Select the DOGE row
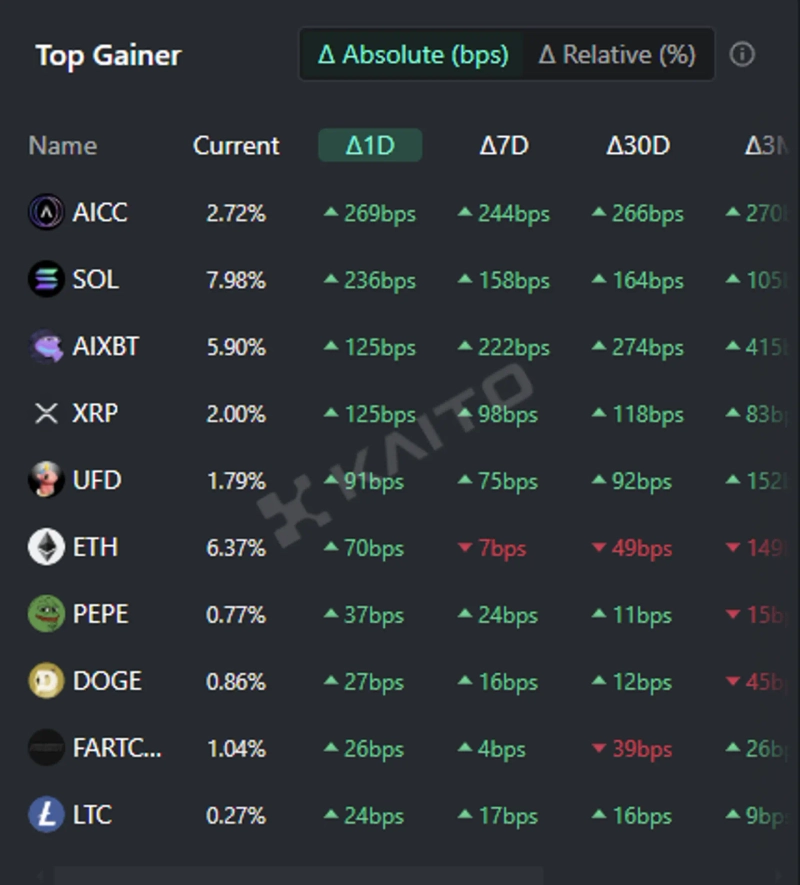This screenshot has width=800, height=885. pos(107,681)
